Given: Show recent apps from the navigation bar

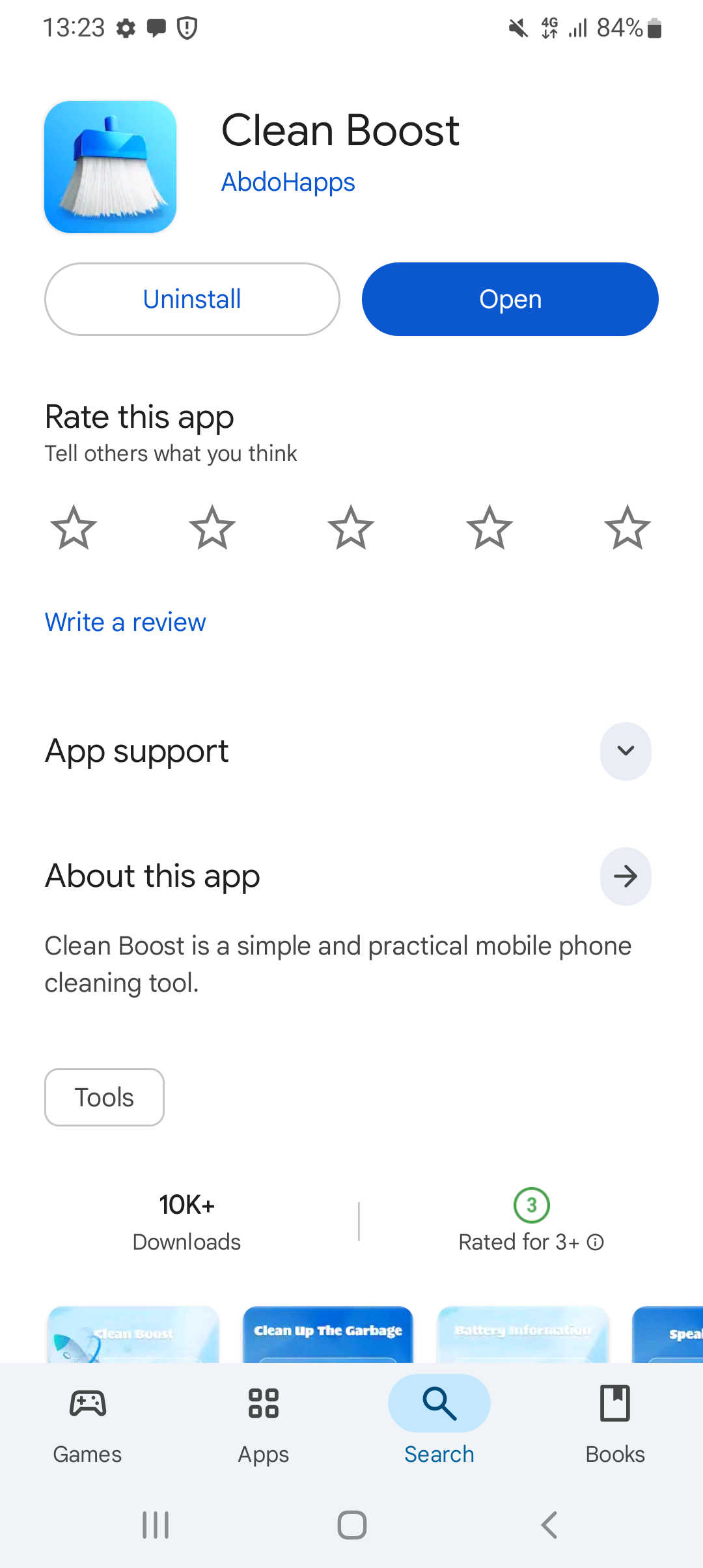Looking at the screenshot, I should click(x=156, y=1525).
